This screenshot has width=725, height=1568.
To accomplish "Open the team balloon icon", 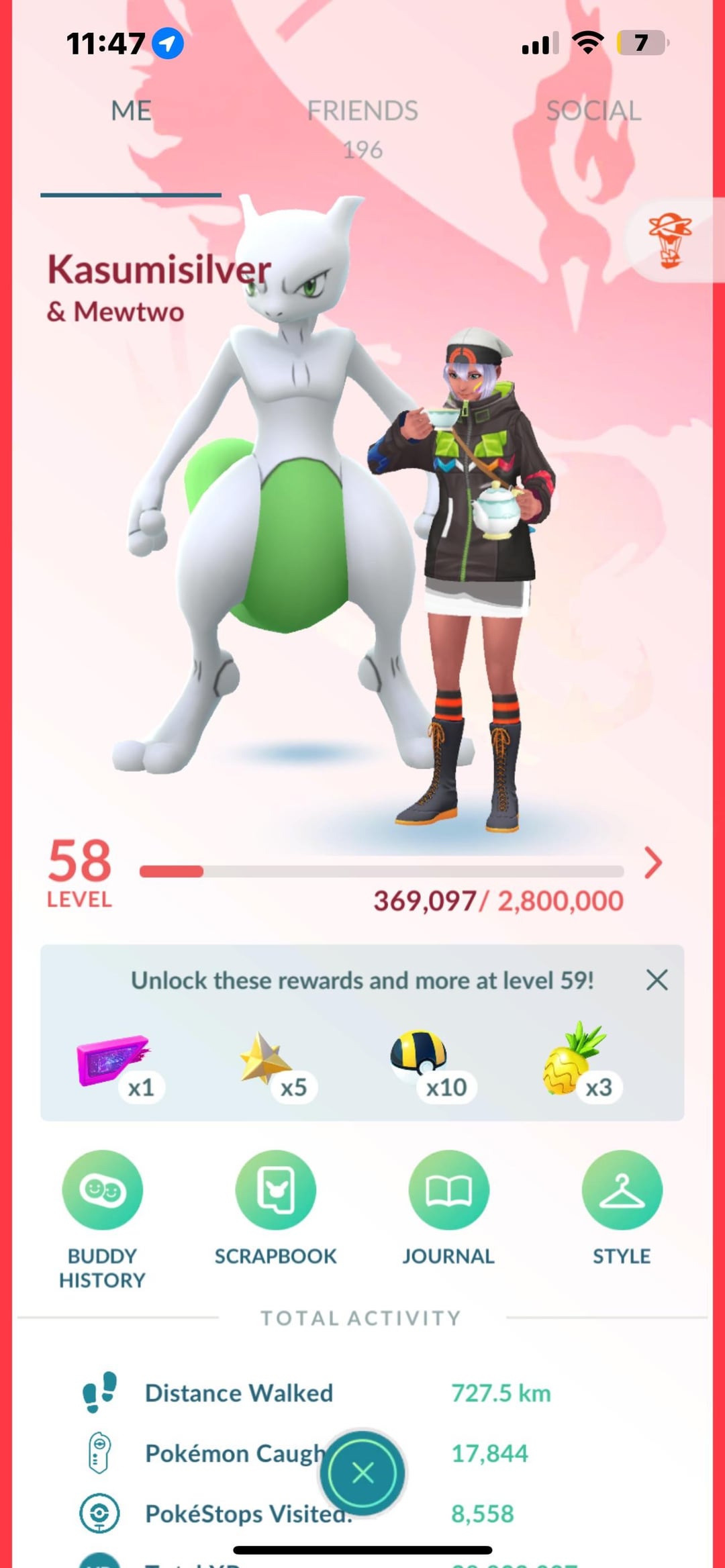I will [670, 240].
